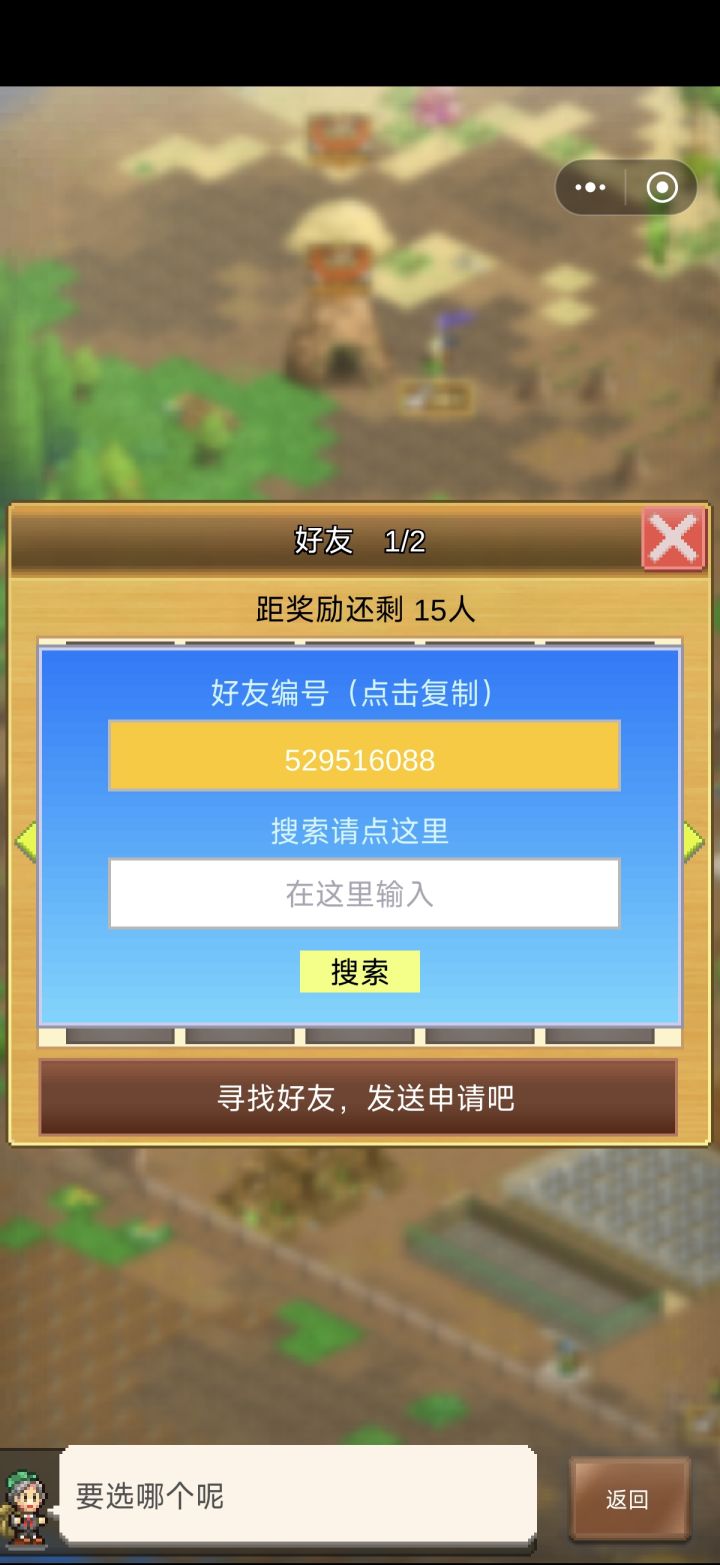Image resolution: width=720 pixels, height=1565 pixels.
Task: Tap the 好友编号（点击复制） label
Action: (x=360, y=693)
